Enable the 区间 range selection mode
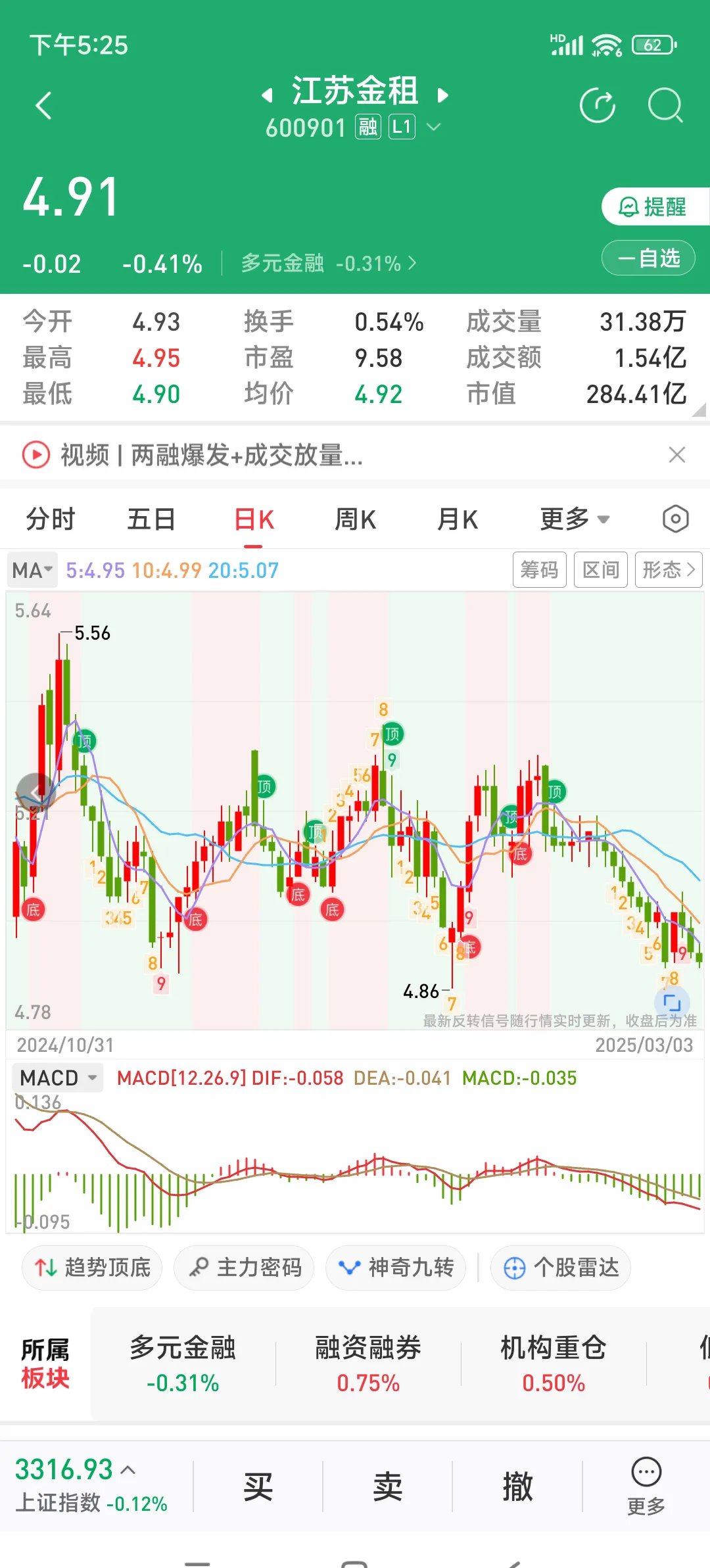710x1568 pixels. 600,569
